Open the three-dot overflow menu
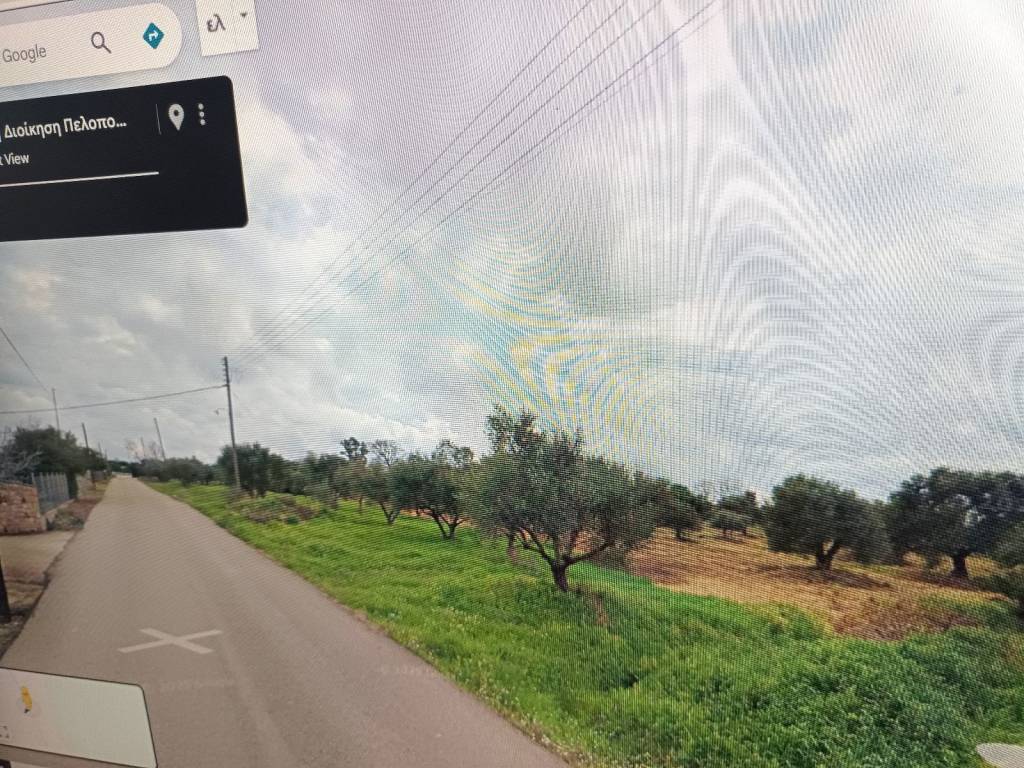The height and width of the screenshot is (768, 1024). [x=202, y=114]
